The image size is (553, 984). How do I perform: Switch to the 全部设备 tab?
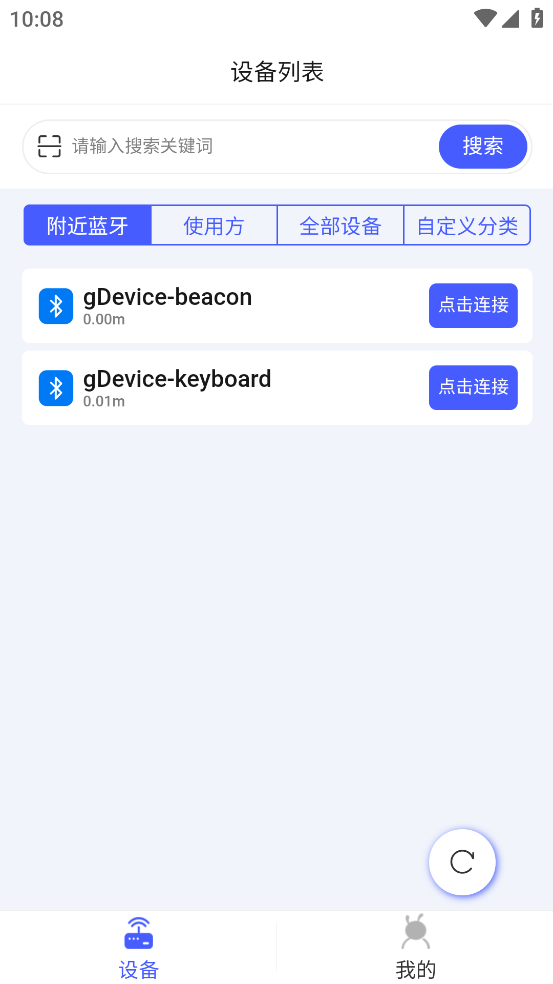click(340, 225)
